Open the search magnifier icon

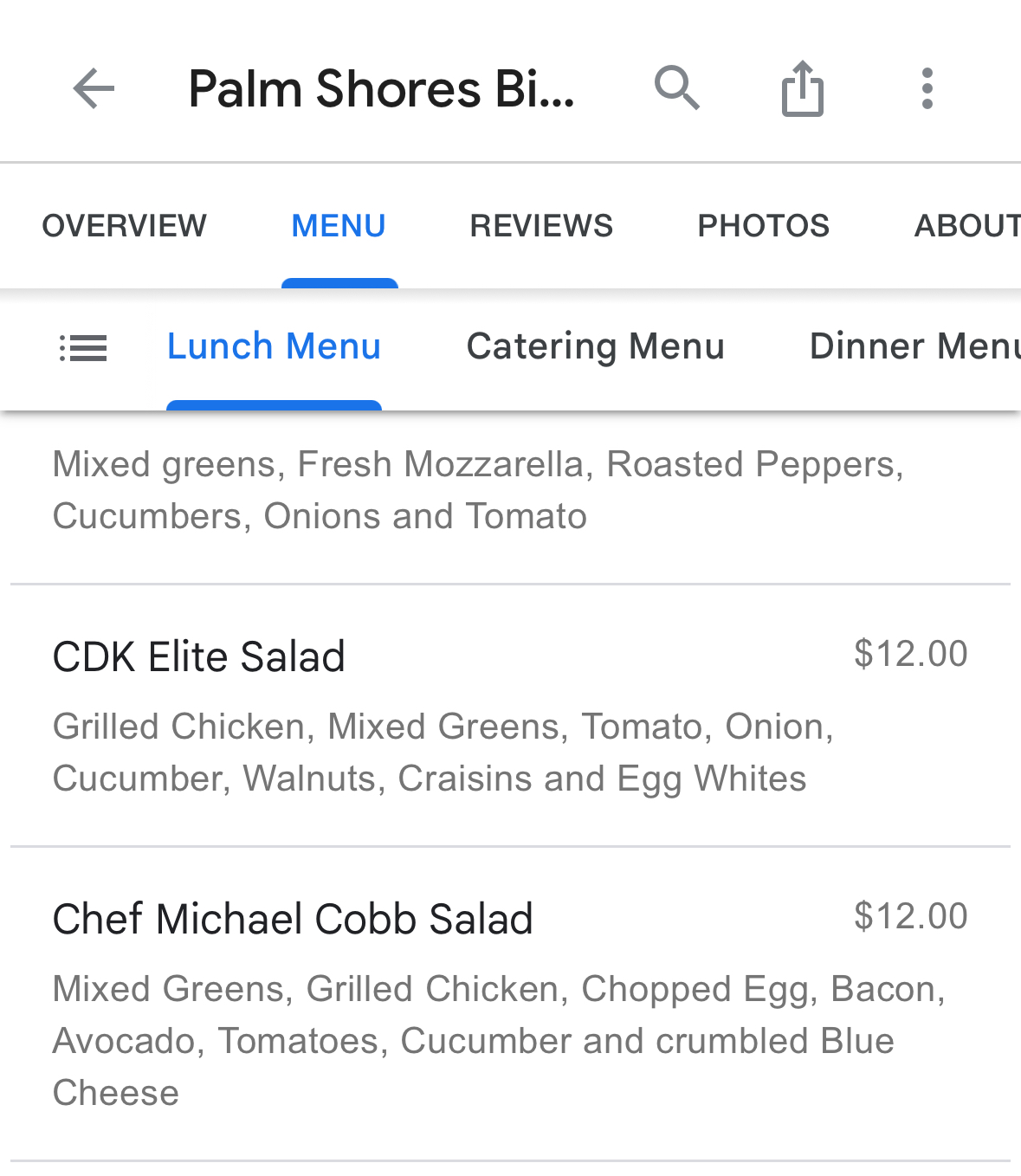(x=676, y=88)
